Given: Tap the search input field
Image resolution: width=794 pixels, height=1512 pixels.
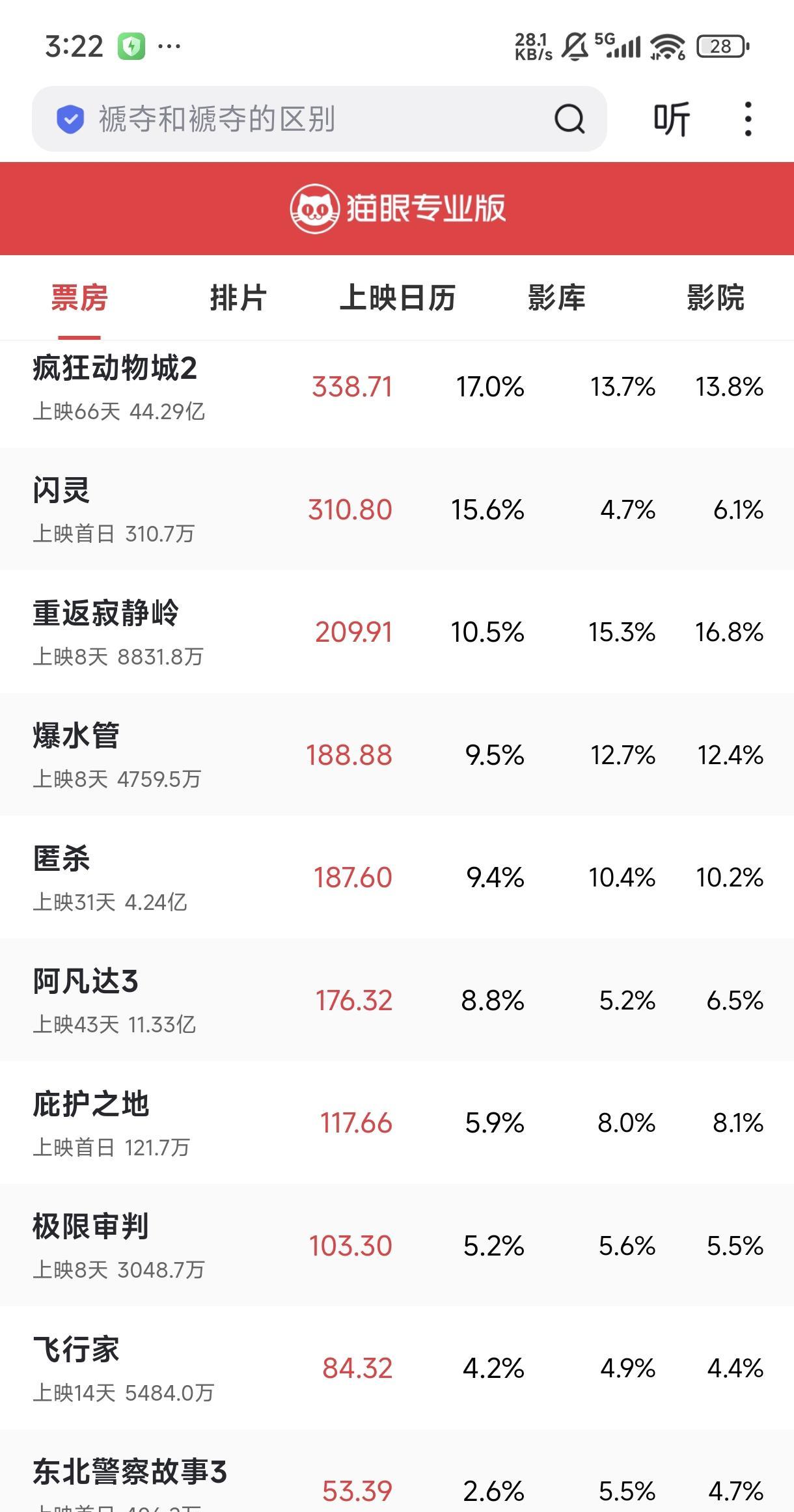Looking at the screenshot, I should [x=293, y=118].
